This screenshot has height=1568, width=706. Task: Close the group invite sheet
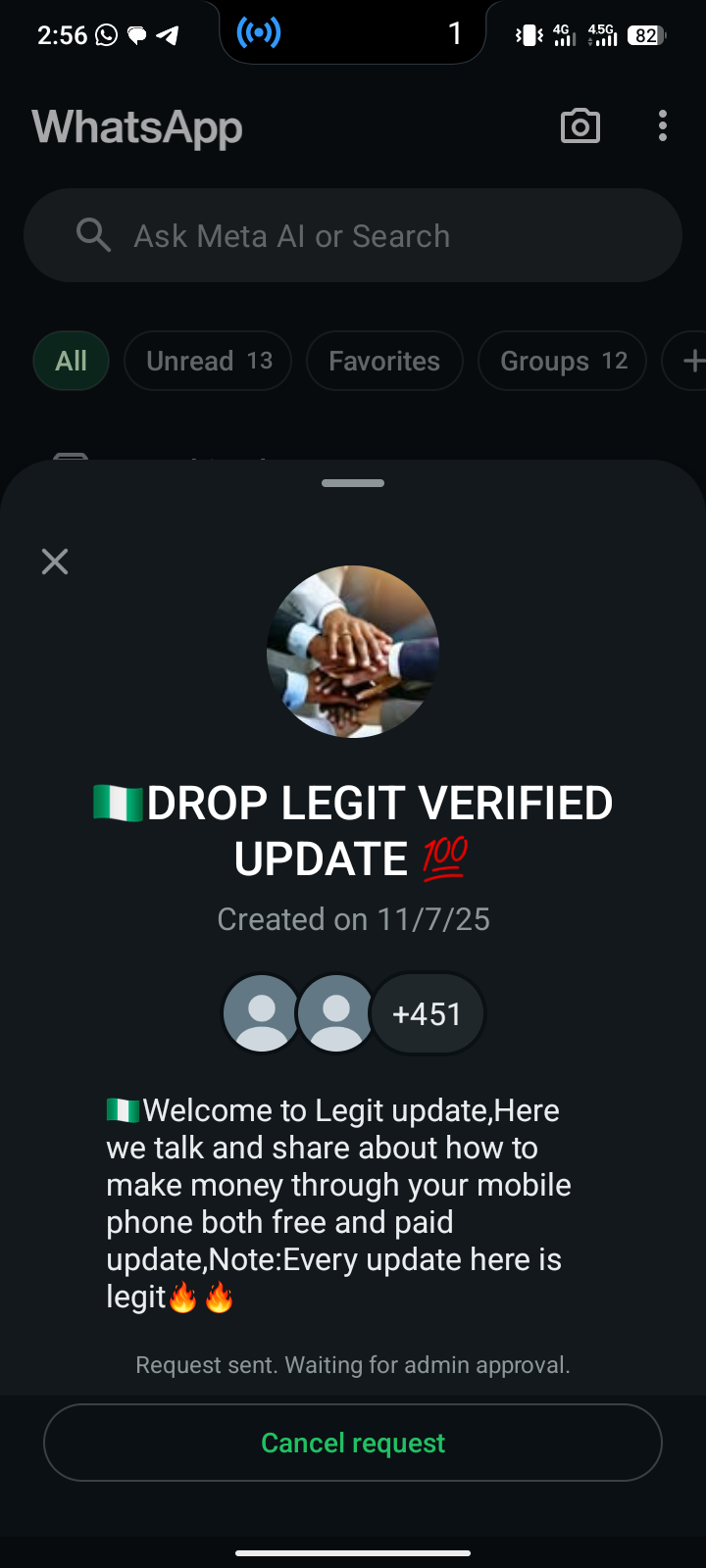55,562
